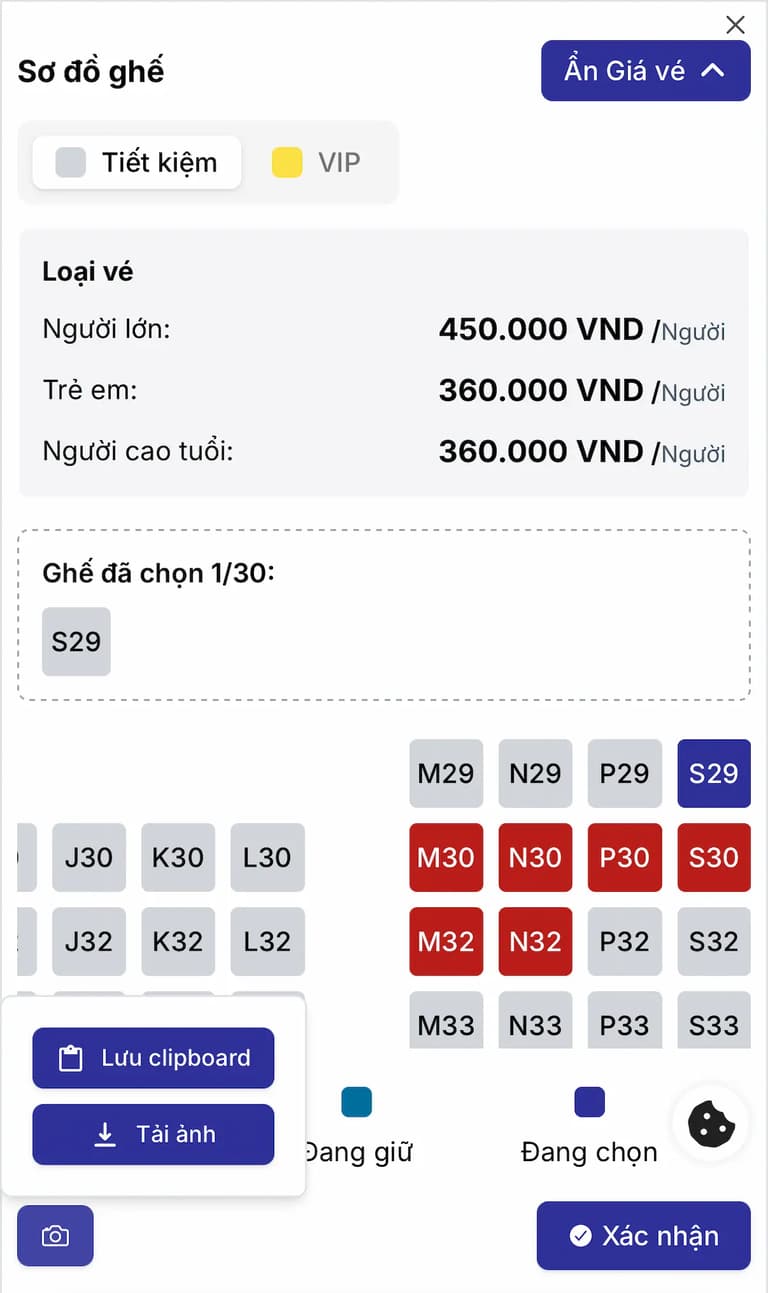Deselect highlighted seat S29 in the map
768x1293 pixels.
[x=714, y=773]
